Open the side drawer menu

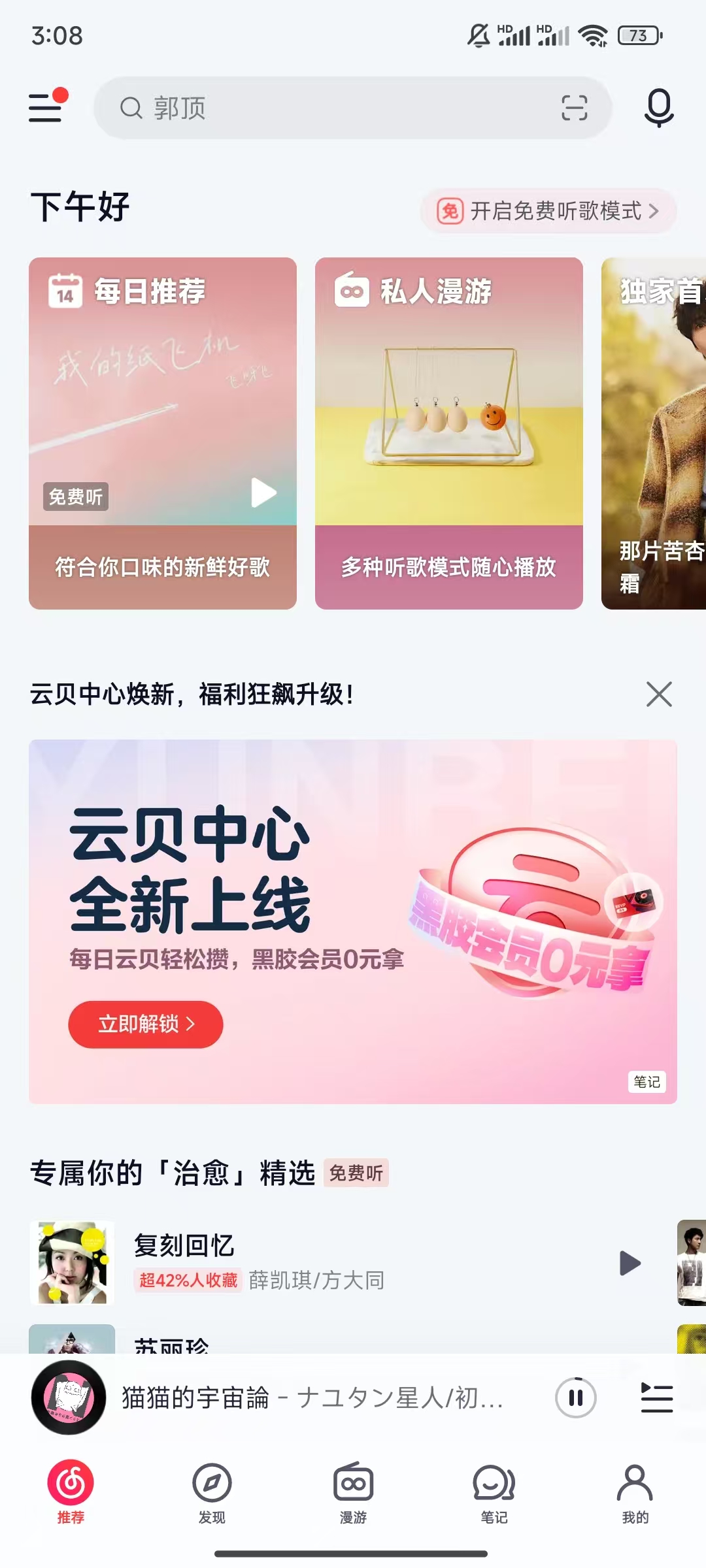coord(46,108)
